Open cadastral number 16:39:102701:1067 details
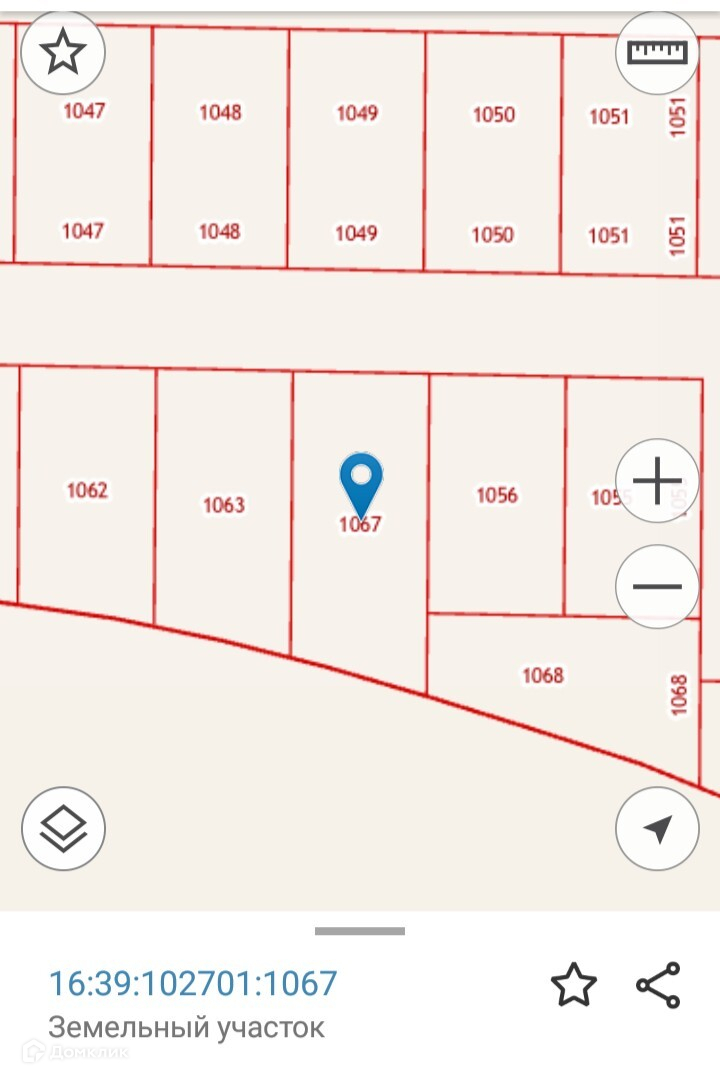Image resolution: width=720 pixels, height=1078 pixels. [x=193, y=983]
